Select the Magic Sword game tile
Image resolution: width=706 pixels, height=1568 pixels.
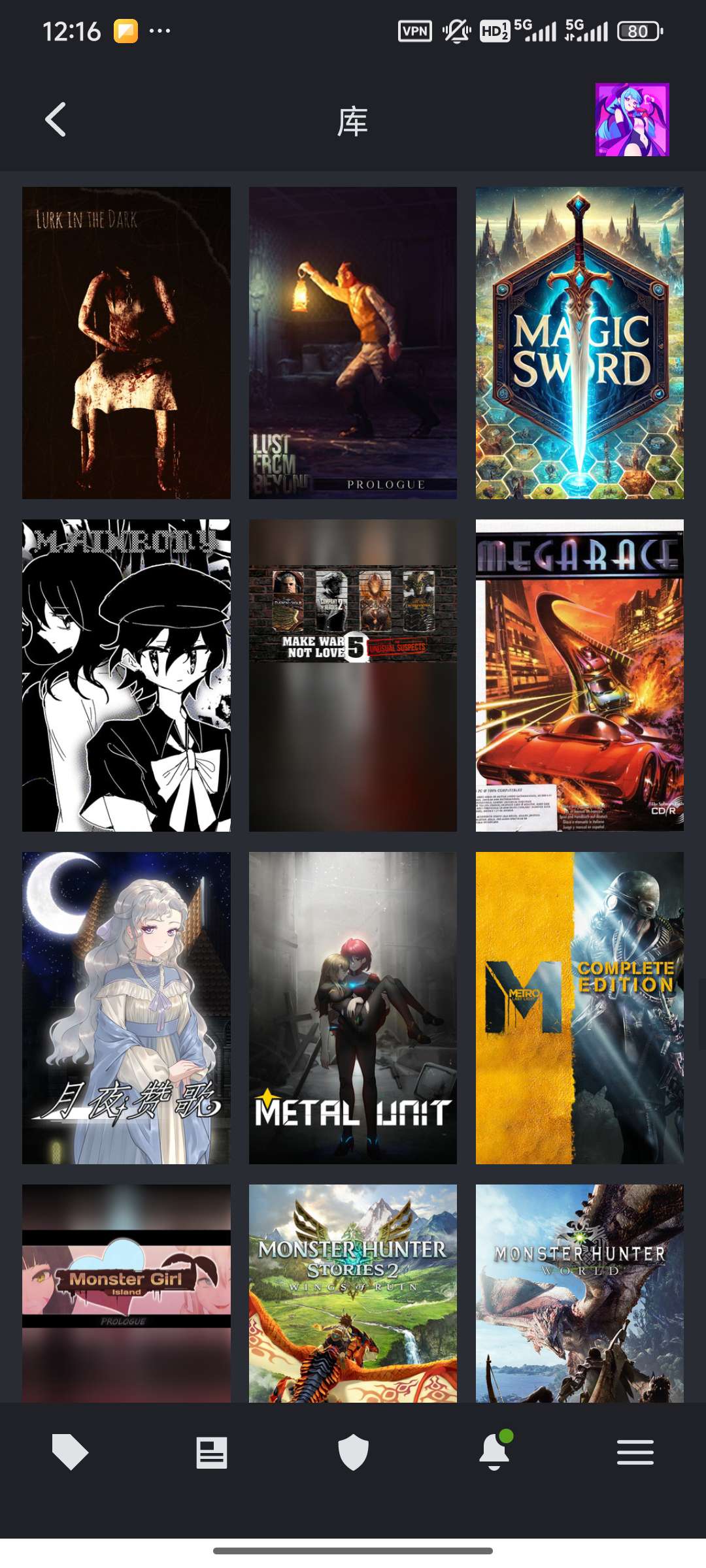[579, 343]
